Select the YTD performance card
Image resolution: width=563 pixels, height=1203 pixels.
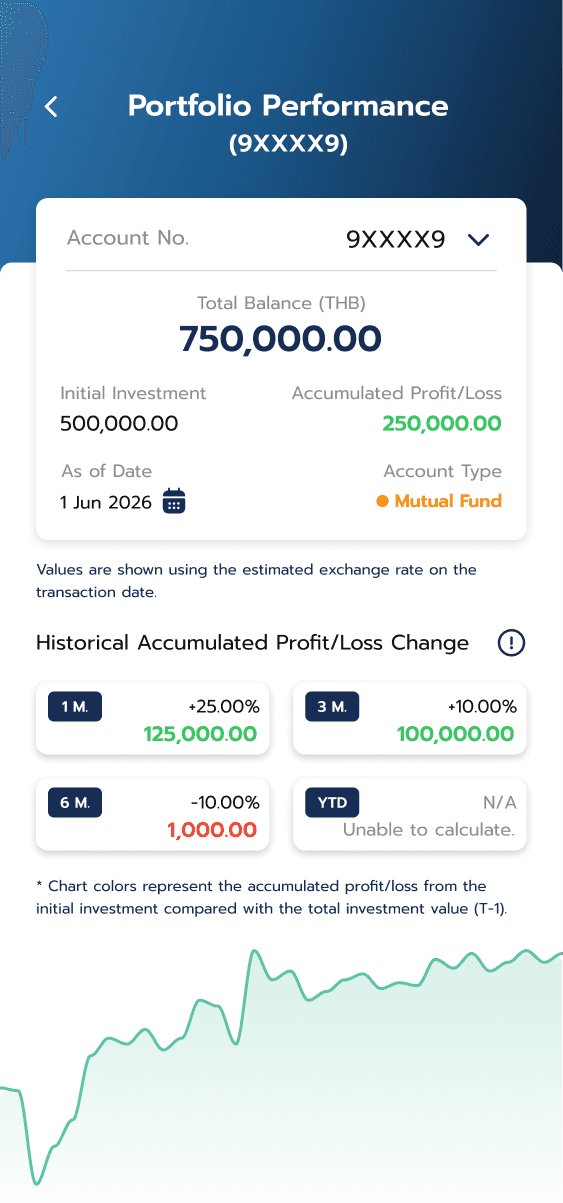410,815
